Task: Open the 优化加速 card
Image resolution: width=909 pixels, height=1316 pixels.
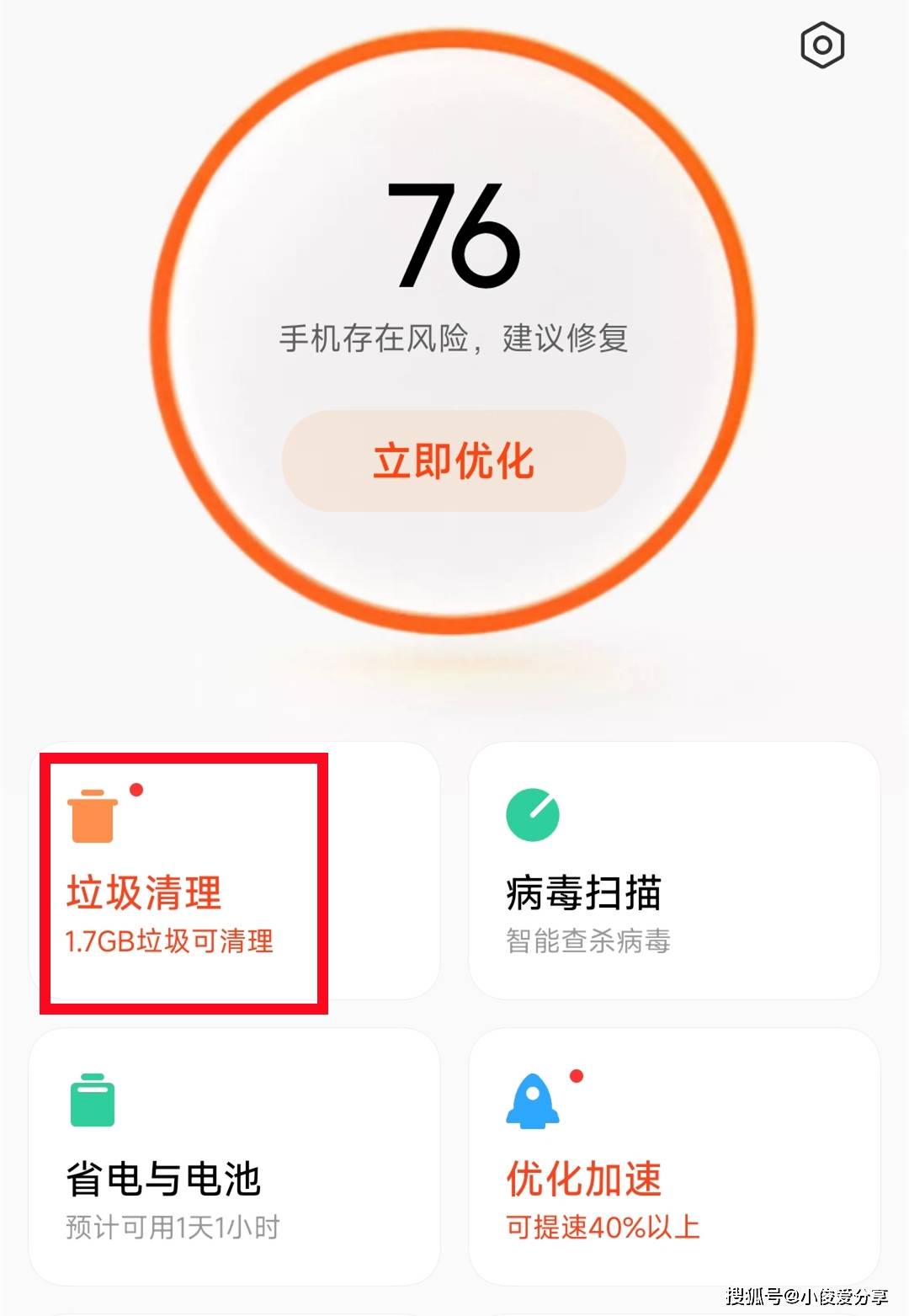Action: tap(673, 1156)
